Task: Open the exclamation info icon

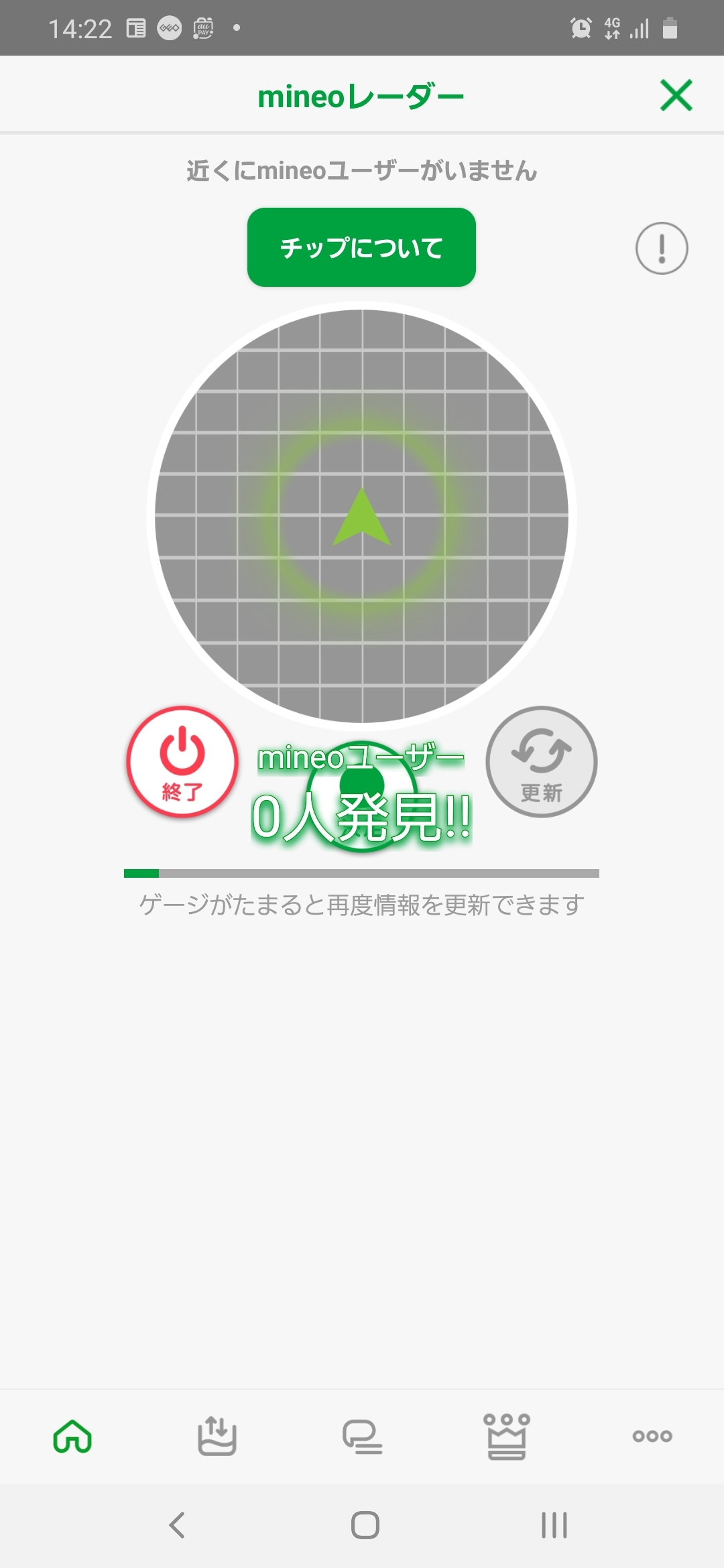Action: [662, 248]
